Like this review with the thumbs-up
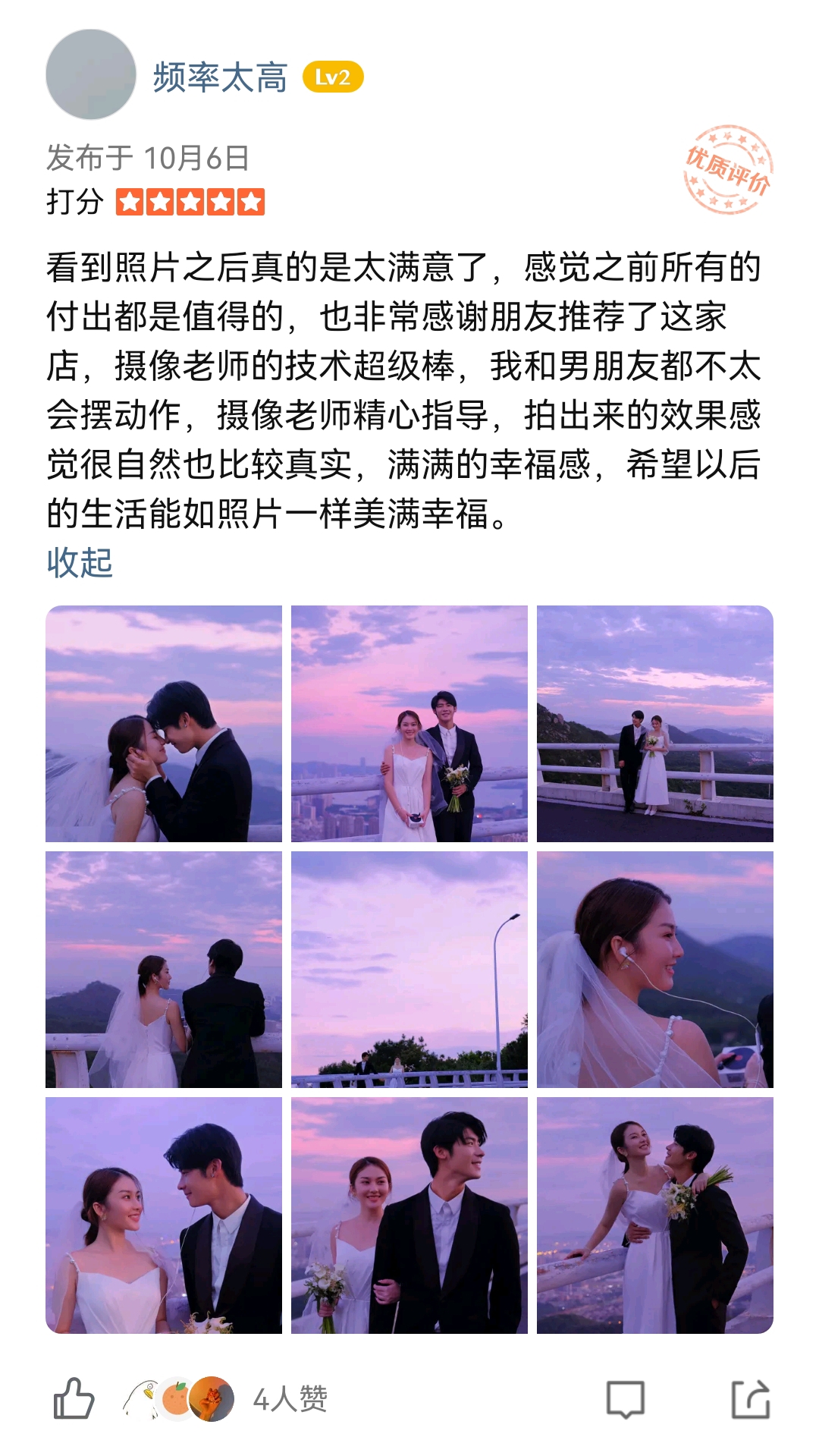The height and width of the screenshot is (1456, 819). click(x=74, y=1398)
